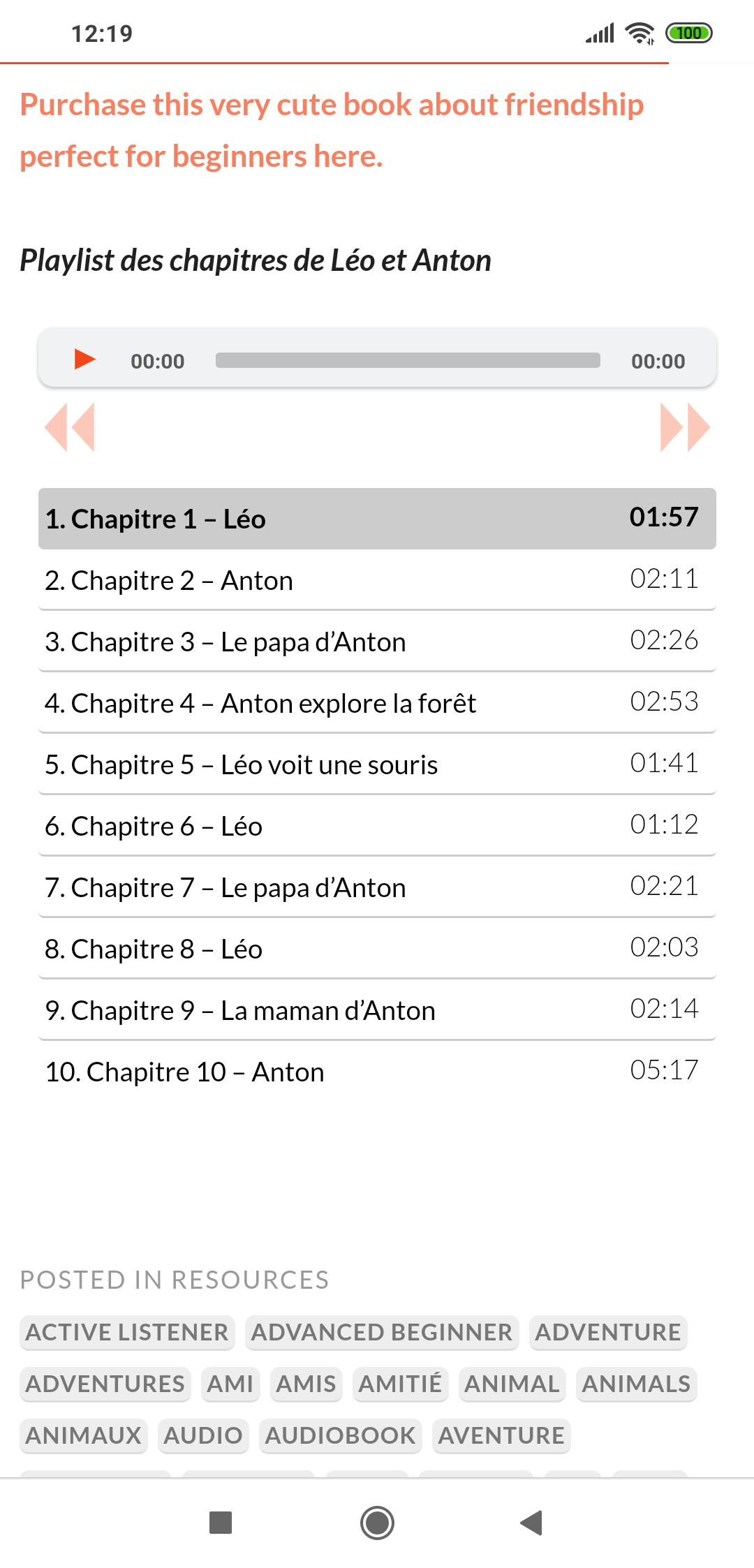Select Chapitre 8 – Léo
Image resolution: width=754 pixels, height=1568 pixels.
377,949
